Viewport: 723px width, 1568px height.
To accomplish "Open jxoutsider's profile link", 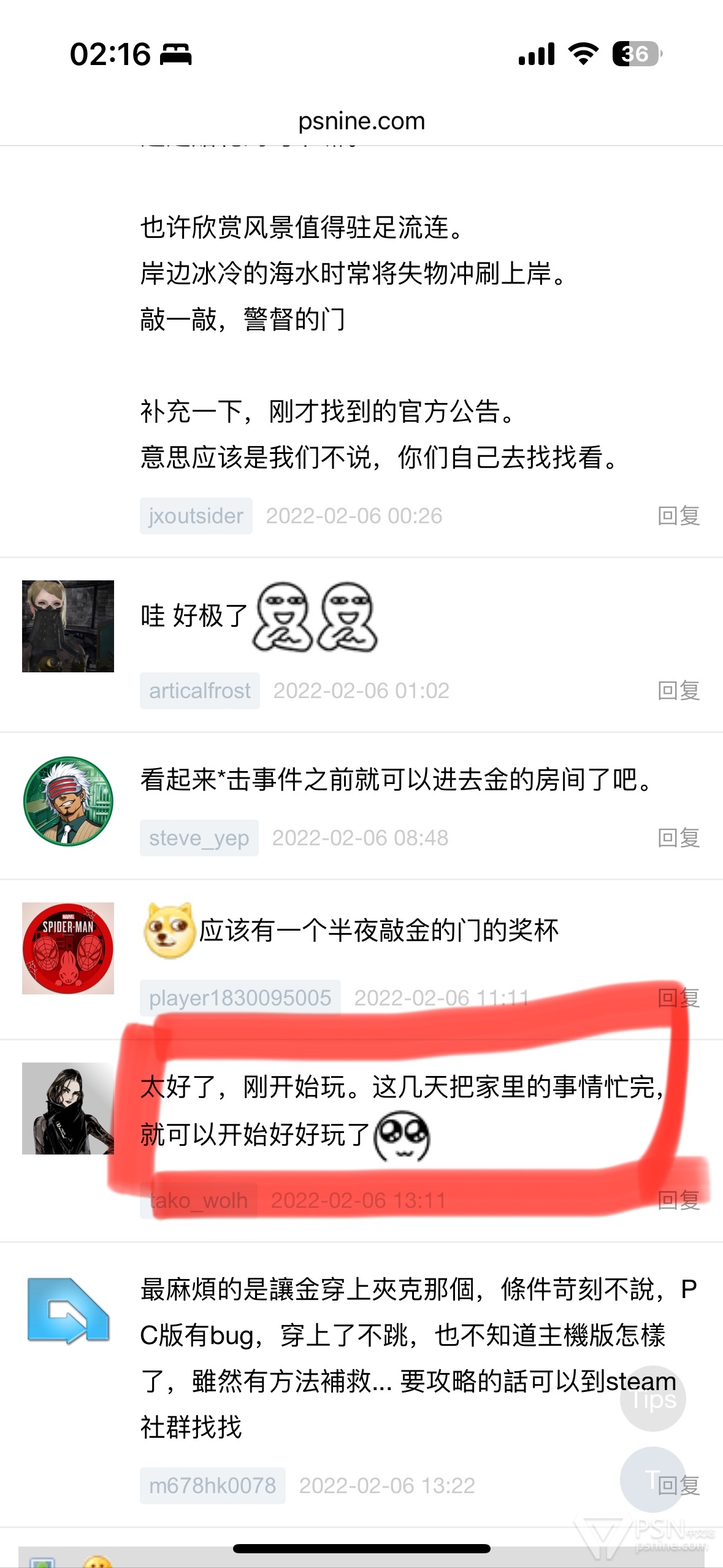I will (x=196, y=516).
